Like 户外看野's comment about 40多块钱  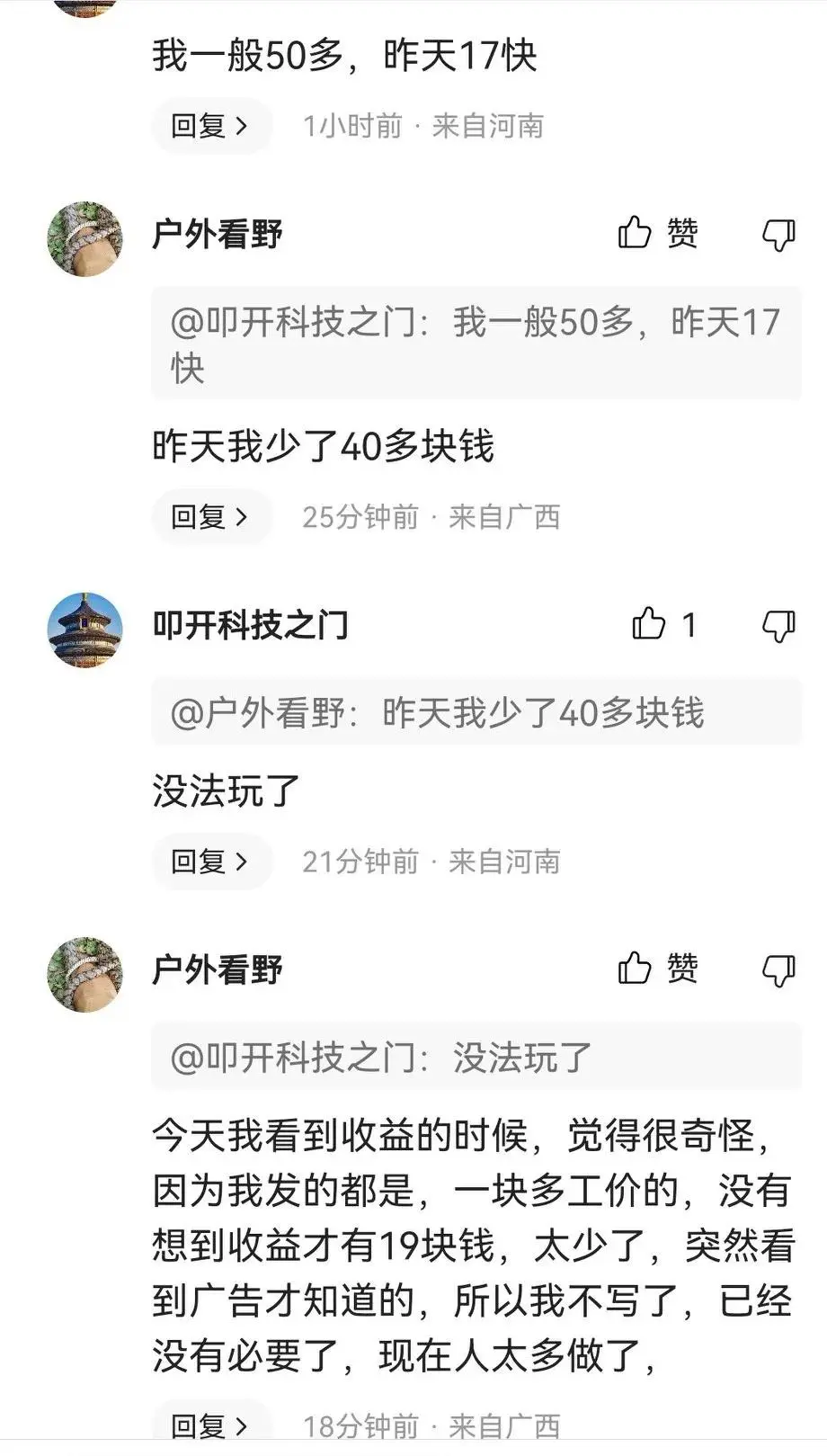635,234
